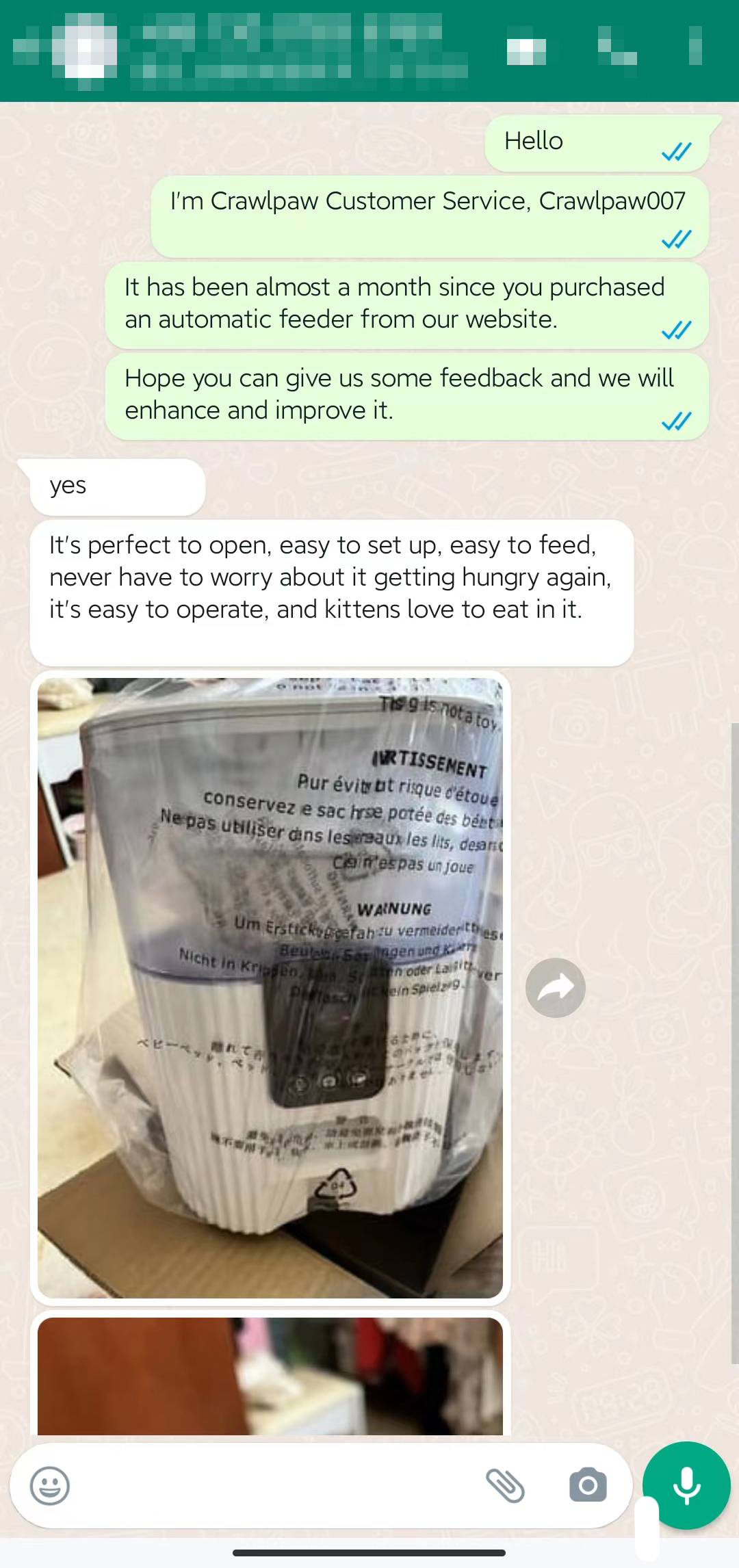Image resolution: width=739 pixels, height=1568 pixels.
Task: Open the emoji picker
Action: click(x=50, y=1486)
